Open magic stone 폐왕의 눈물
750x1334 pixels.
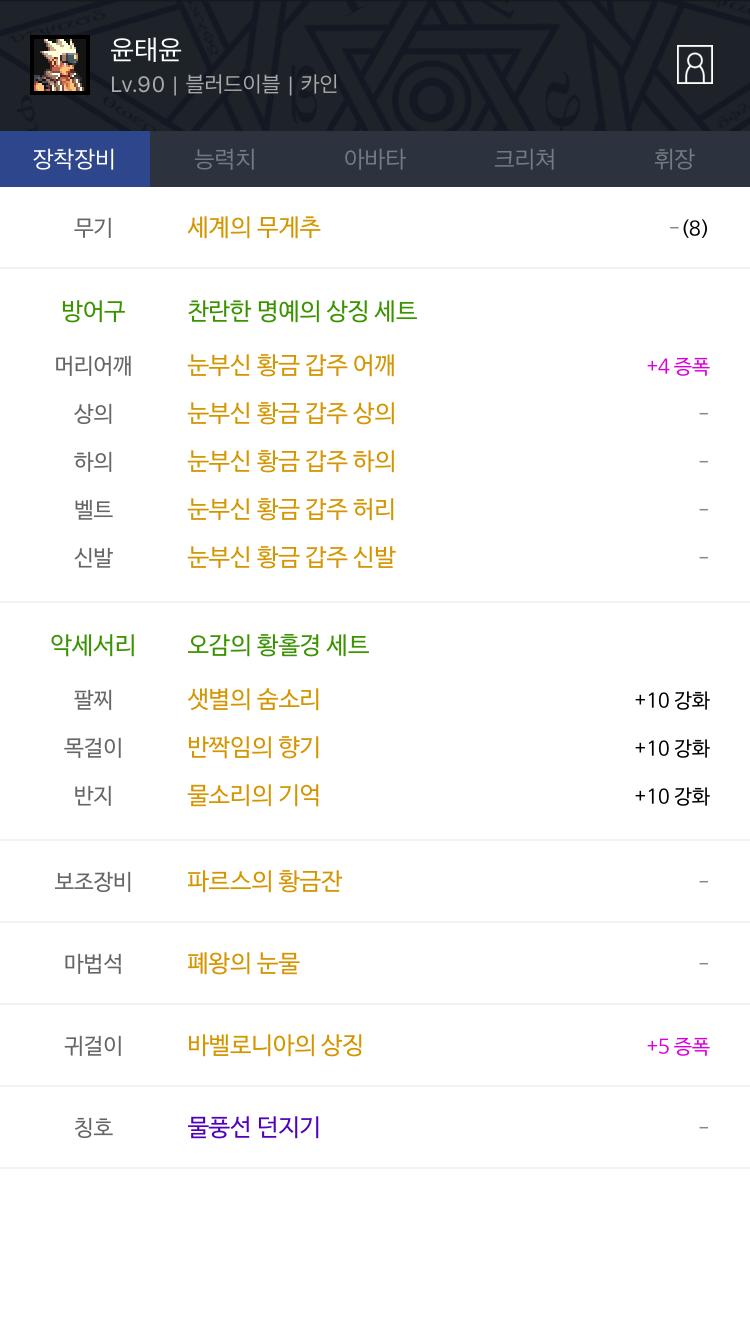pos(244,963)
